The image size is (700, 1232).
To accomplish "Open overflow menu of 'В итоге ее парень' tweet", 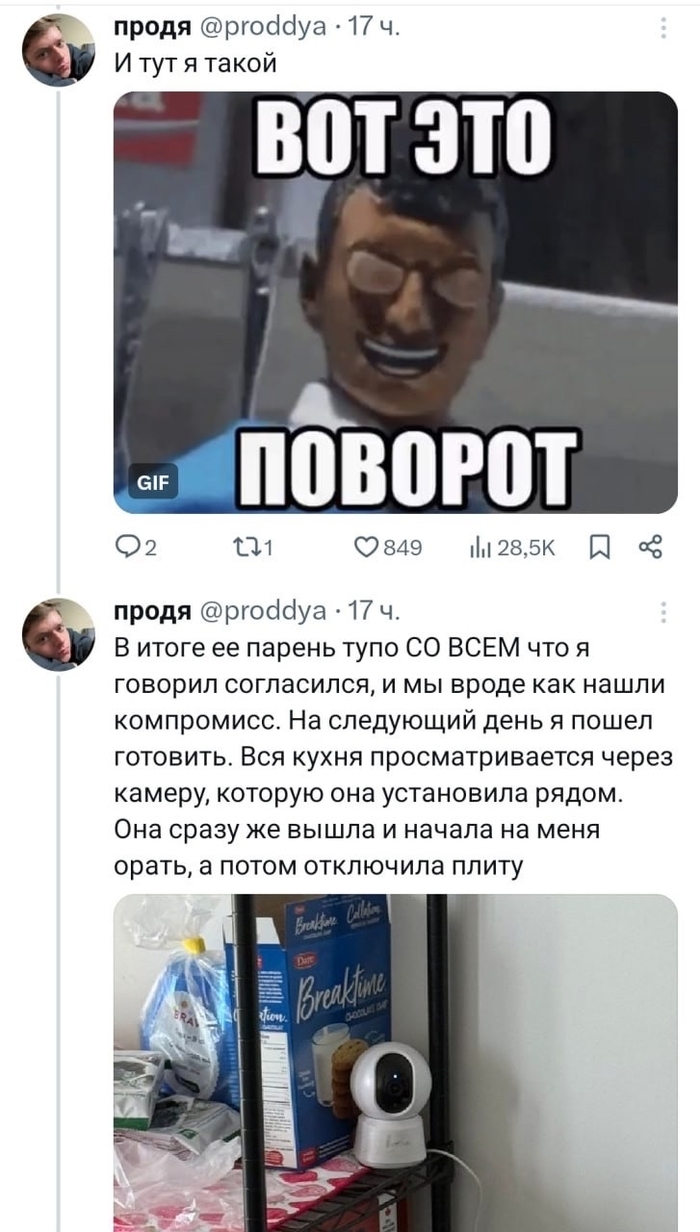I will coord(664,613).
